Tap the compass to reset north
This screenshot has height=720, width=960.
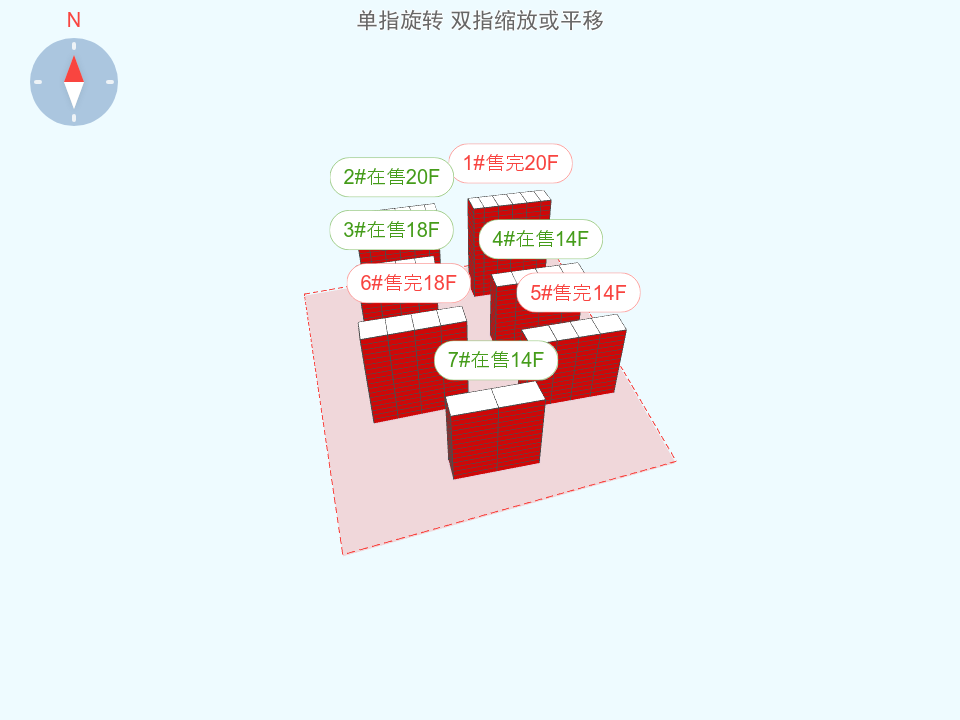coord(74,82)
